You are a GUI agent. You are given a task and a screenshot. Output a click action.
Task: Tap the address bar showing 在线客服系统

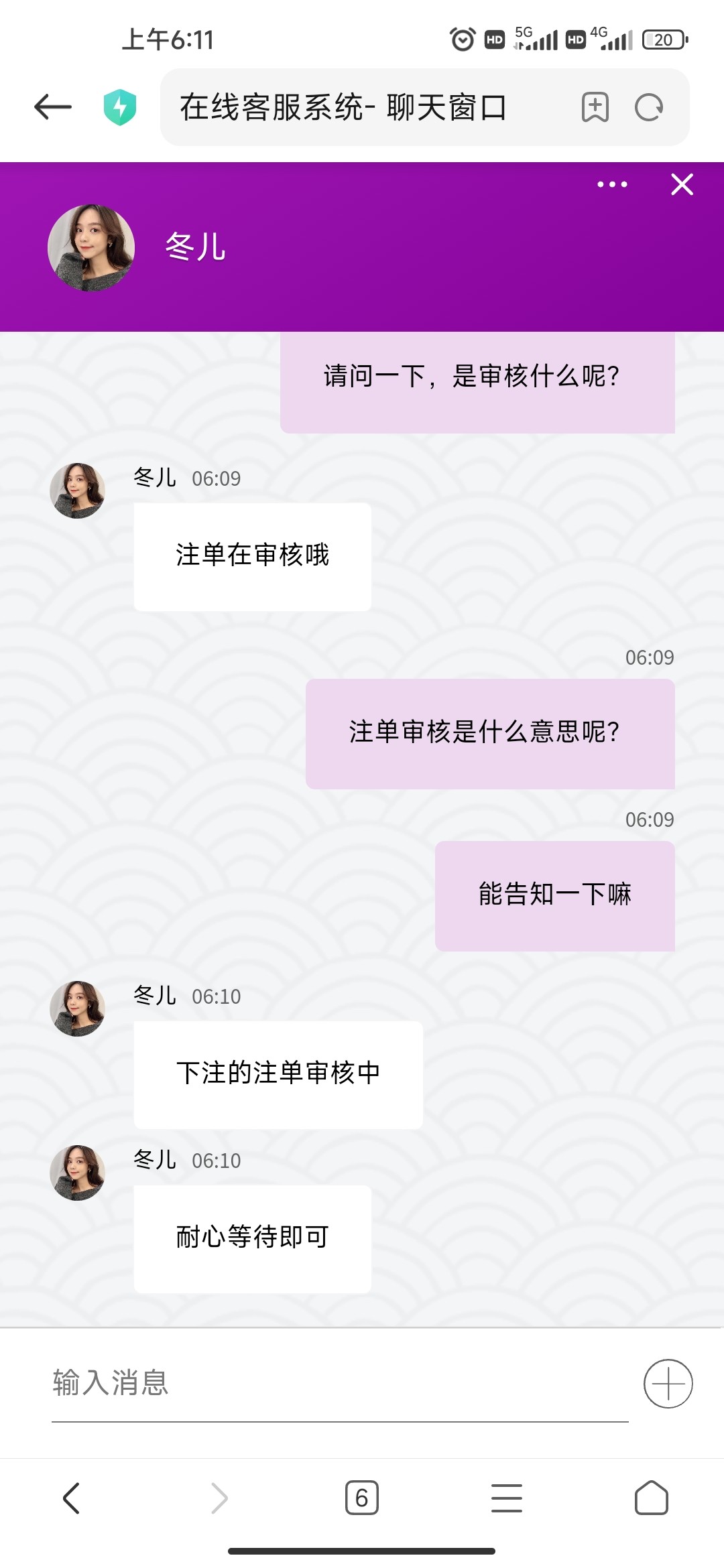pos(345,107)
